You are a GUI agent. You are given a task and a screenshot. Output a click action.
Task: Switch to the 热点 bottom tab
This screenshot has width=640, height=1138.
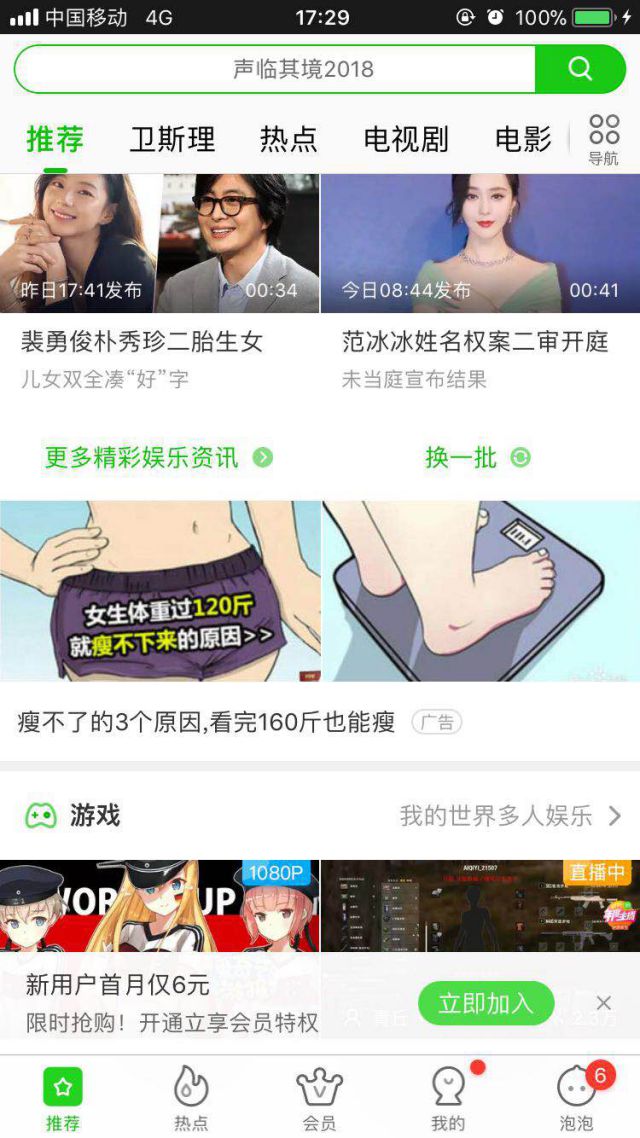[191, 1097]
